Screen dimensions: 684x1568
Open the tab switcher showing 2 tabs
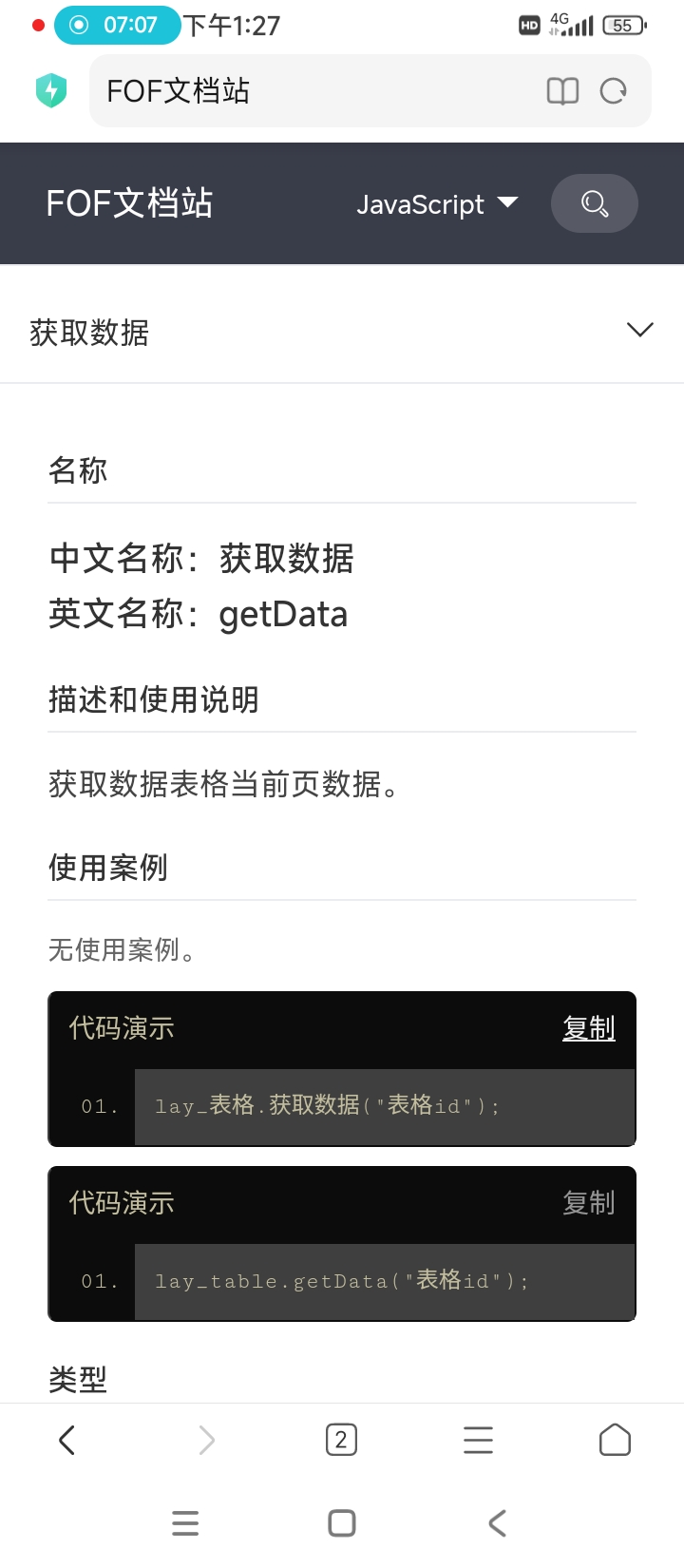(342, 1440)
